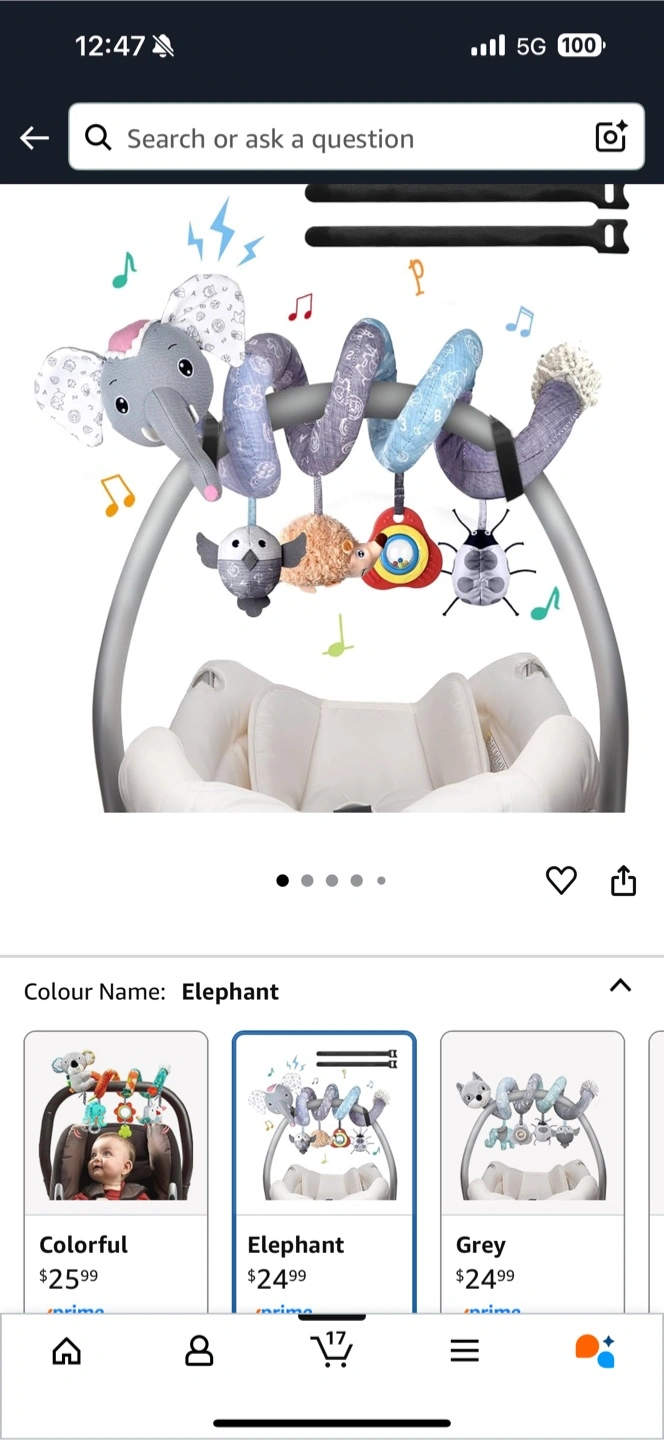Open the AI assistant chat tab
Viewport: 664px width, 1440px height.
coord(595,1350)
